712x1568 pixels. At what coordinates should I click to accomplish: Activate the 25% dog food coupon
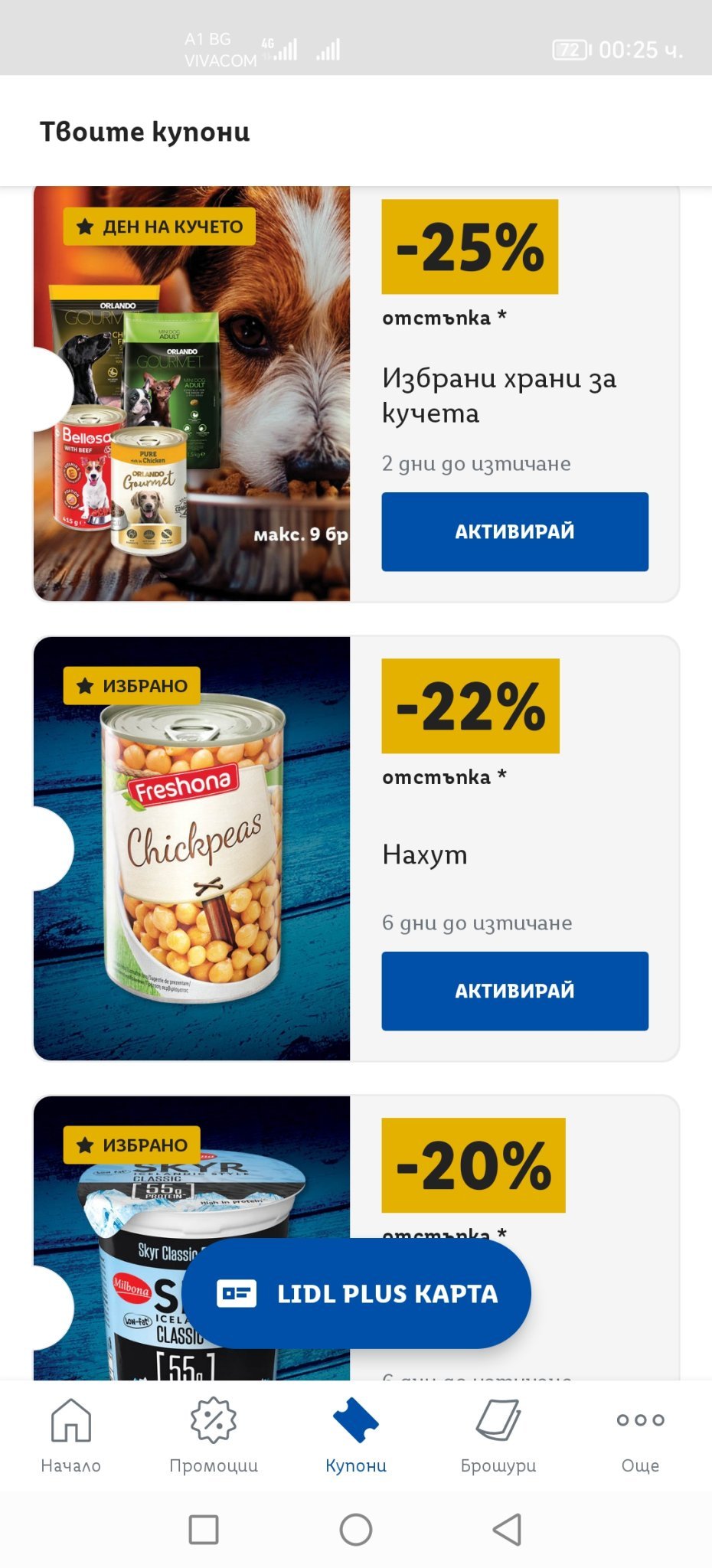point(514,531)
